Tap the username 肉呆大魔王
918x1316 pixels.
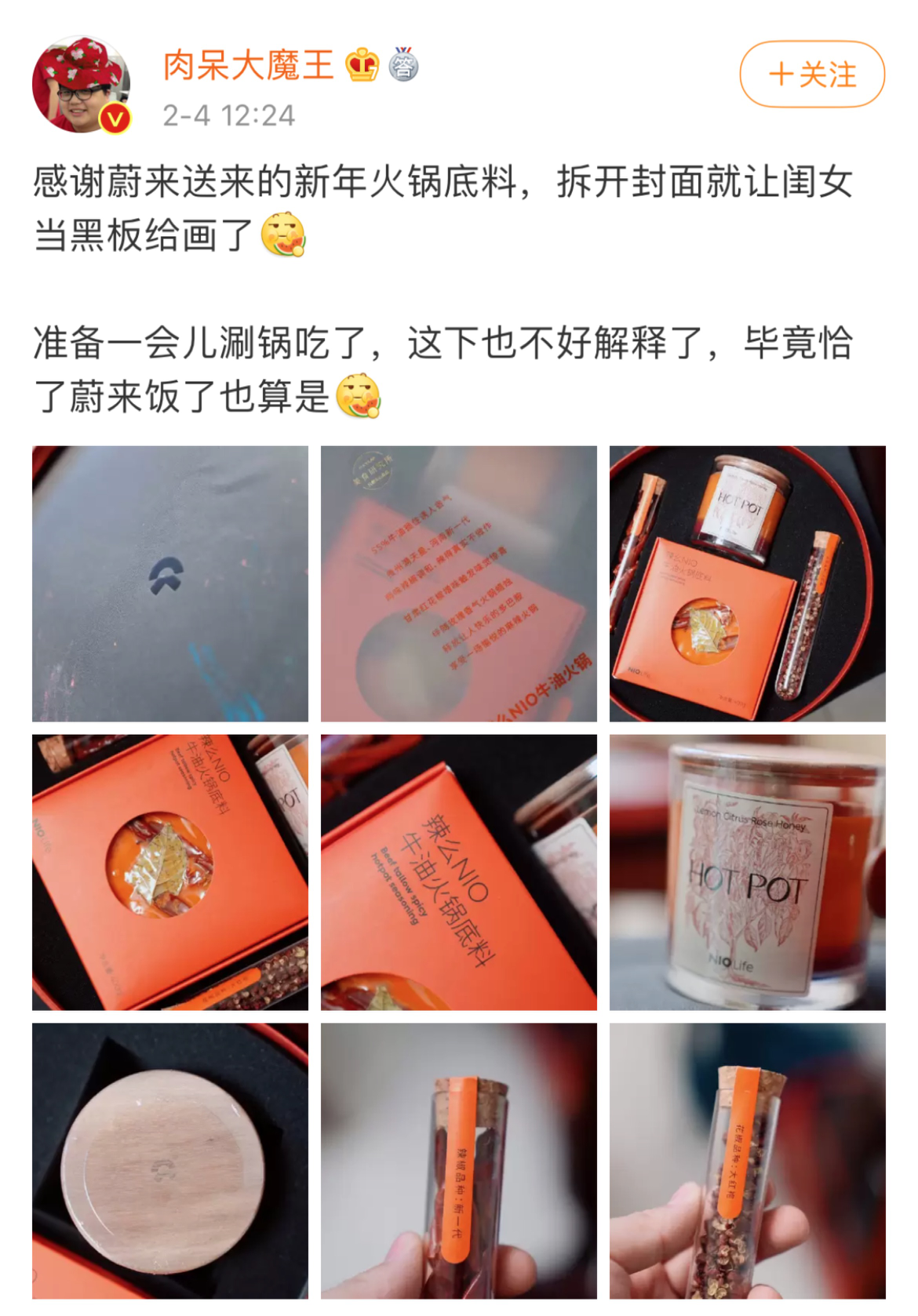[x=248, y=65]
